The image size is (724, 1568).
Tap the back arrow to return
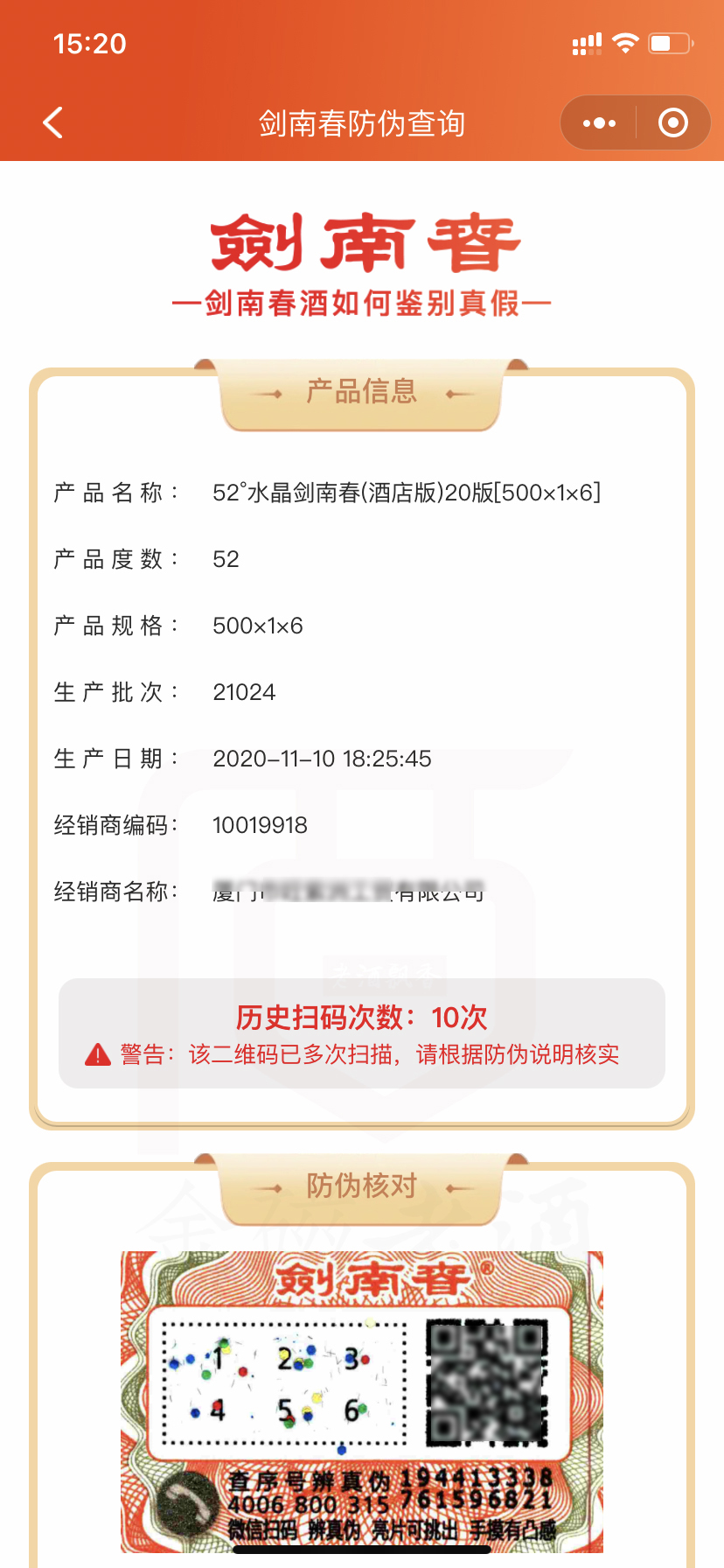(x=52, y=122)
